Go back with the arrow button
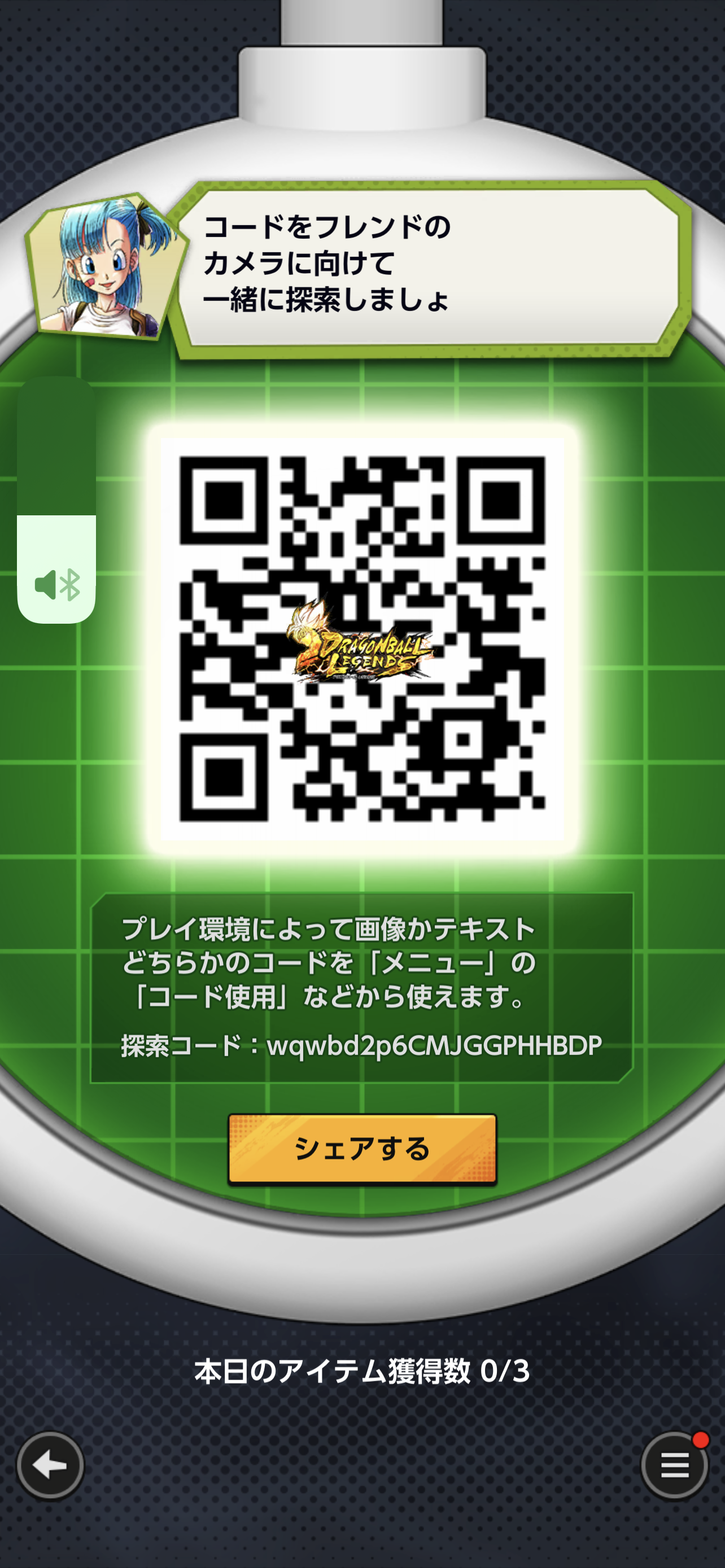This screenshot has height=1568, width=725. pyautogui.click(x=50, y=1466)
